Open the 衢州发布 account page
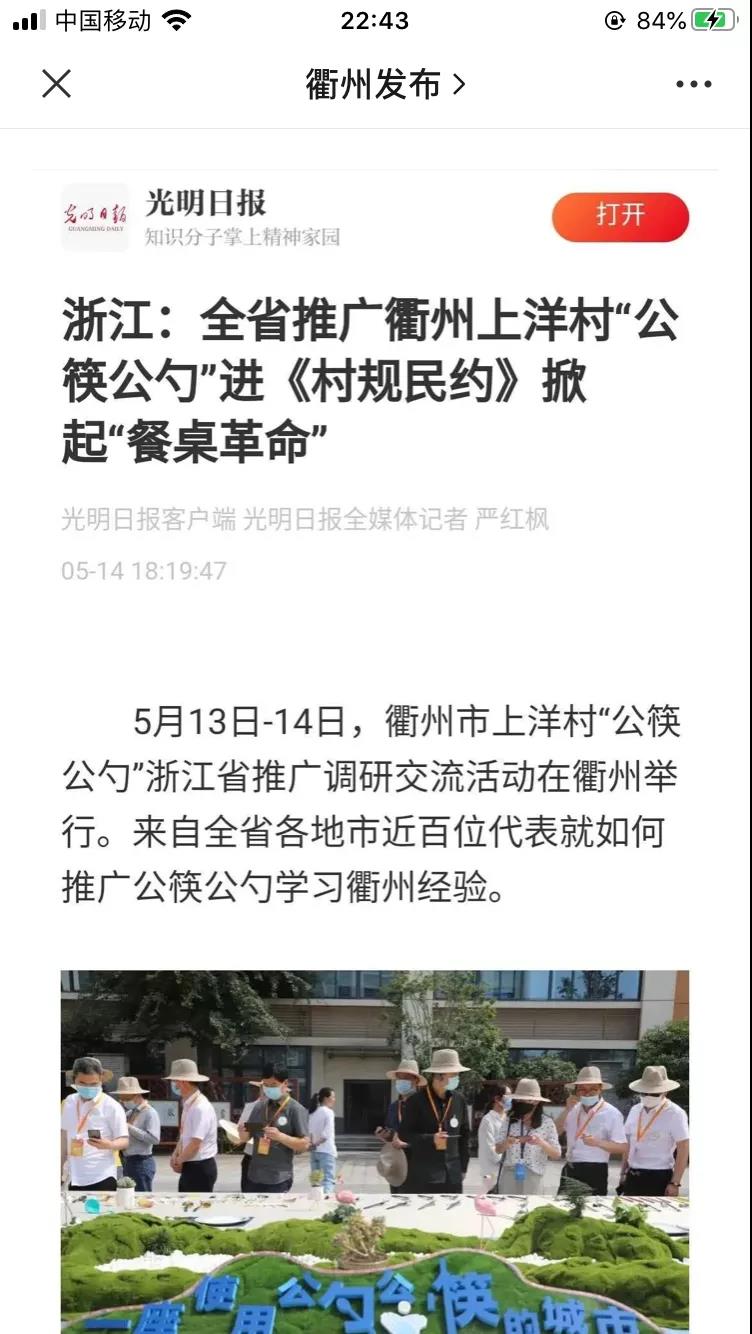Viewport: 752px width, 1334px height. (385, 84)
